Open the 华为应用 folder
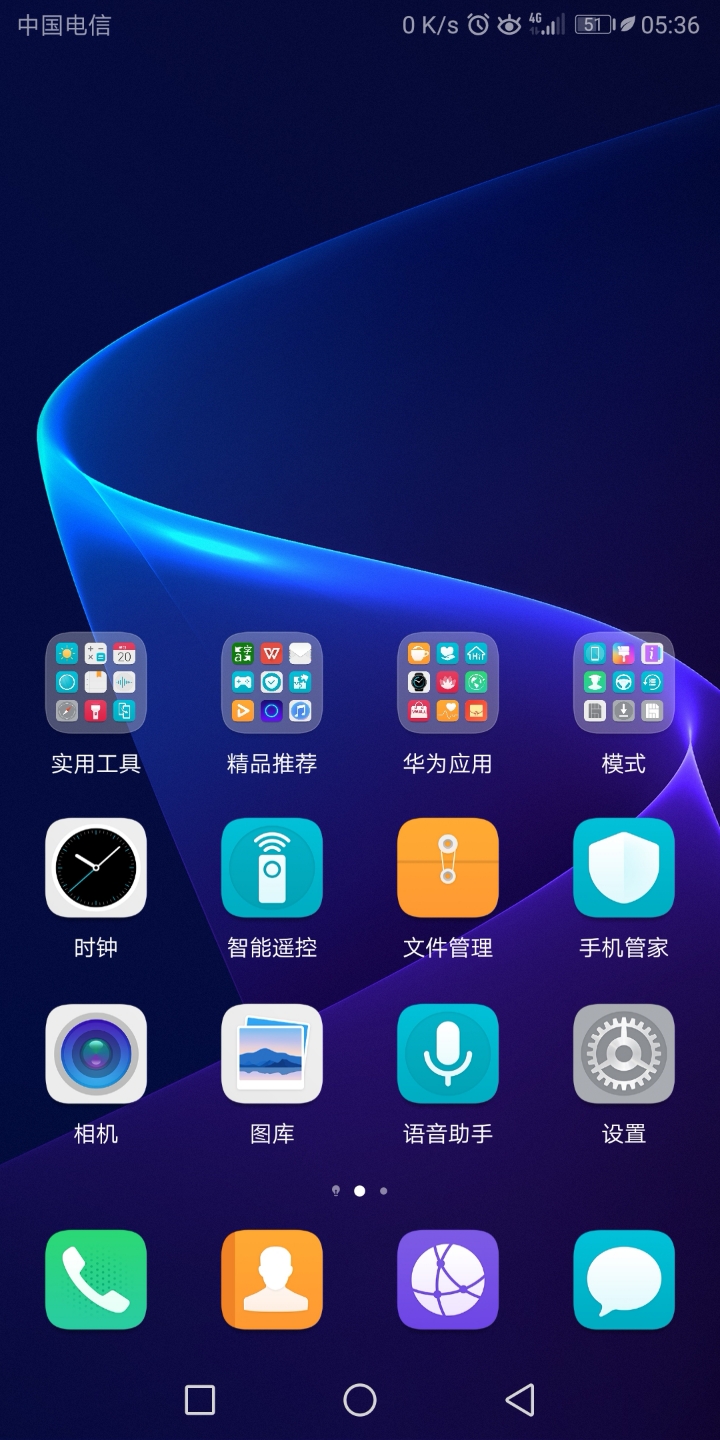 click(x=448, y=683)
